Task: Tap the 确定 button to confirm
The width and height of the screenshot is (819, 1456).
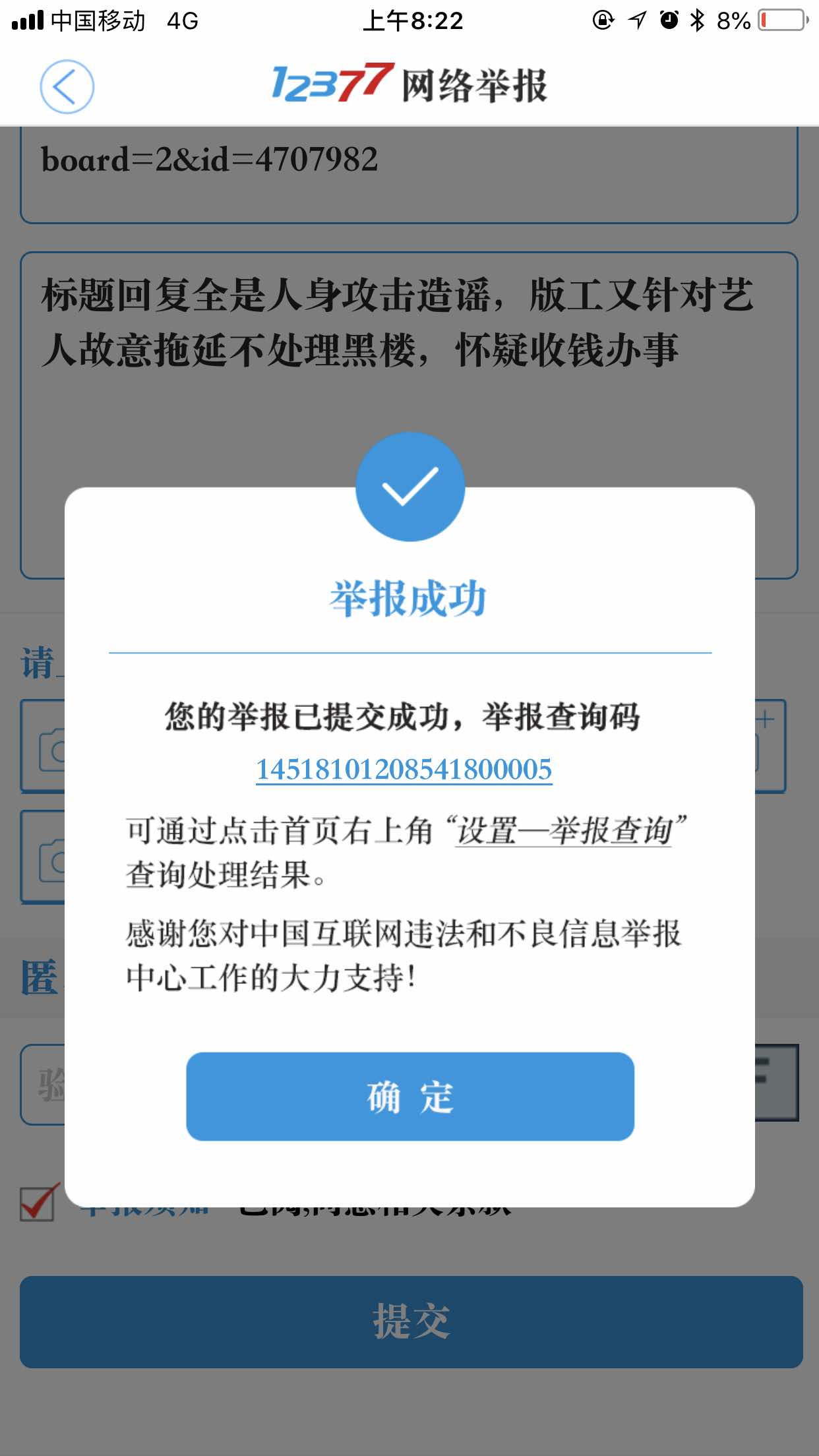Action: 409,1097
